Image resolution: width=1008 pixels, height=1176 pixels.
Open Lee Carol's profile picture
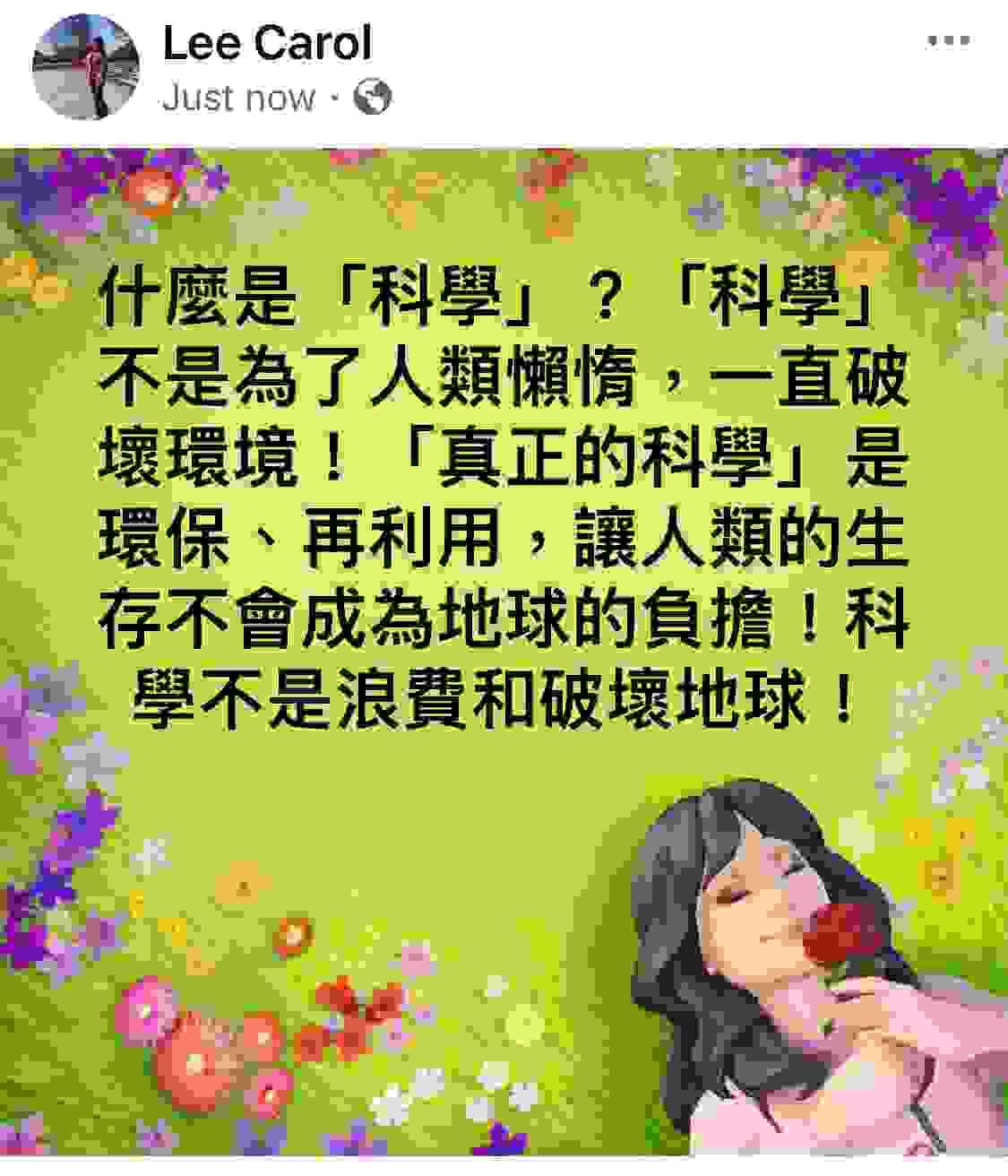pos(86,66)
